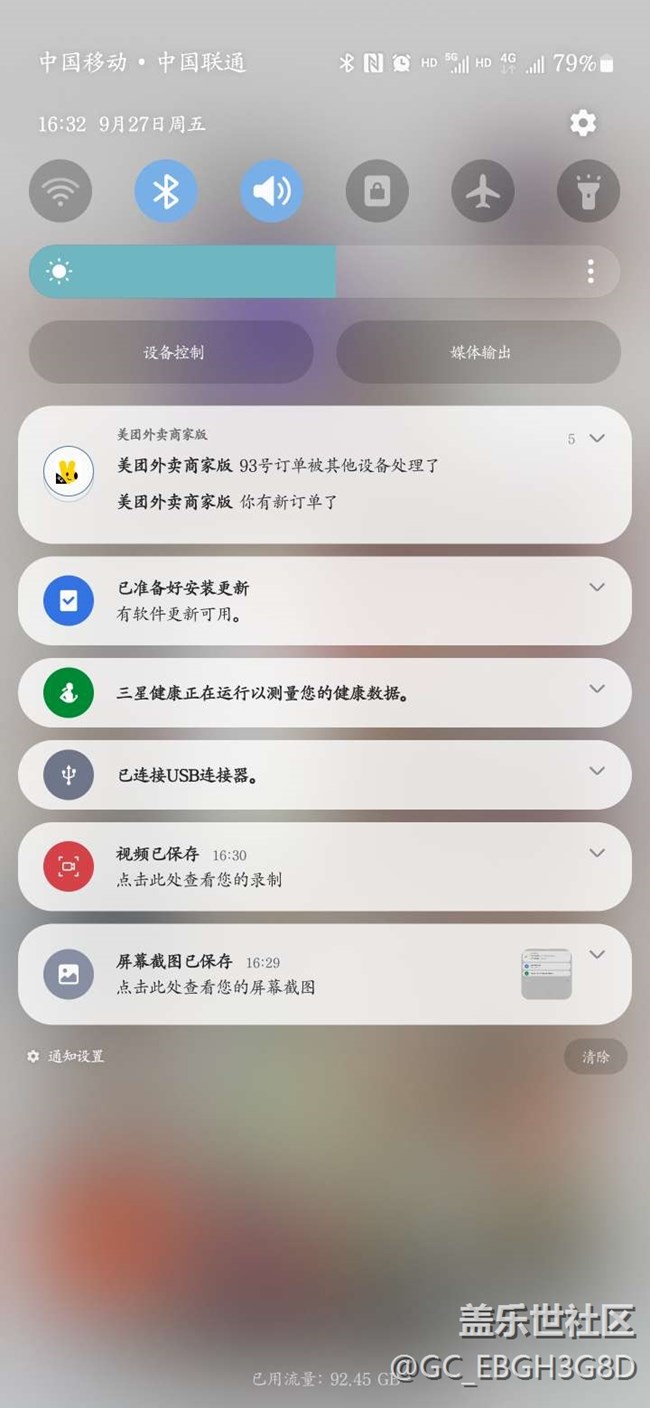Turn on the flashlight
650x1408 pixels.
[588, 191]
